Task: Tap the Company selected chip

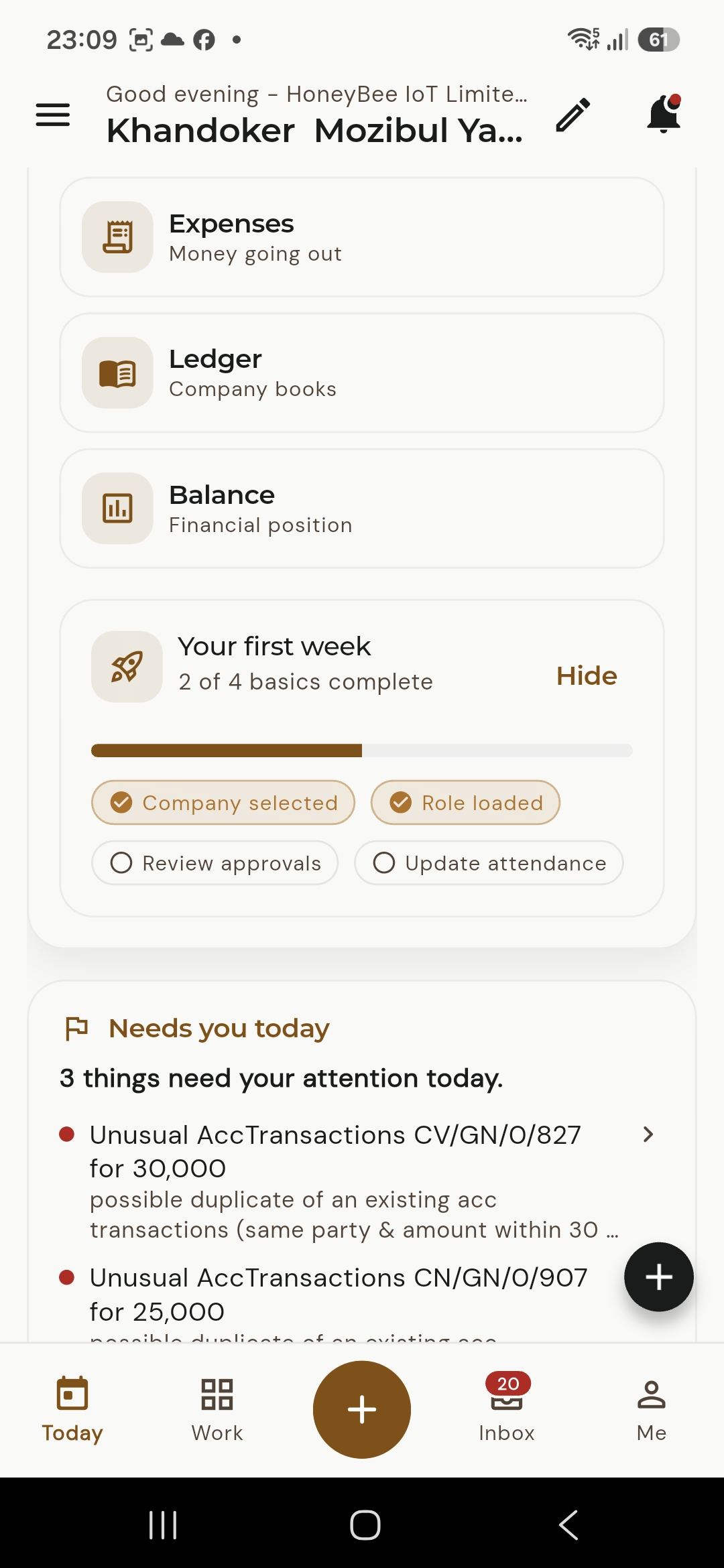Action: (223, 803)
